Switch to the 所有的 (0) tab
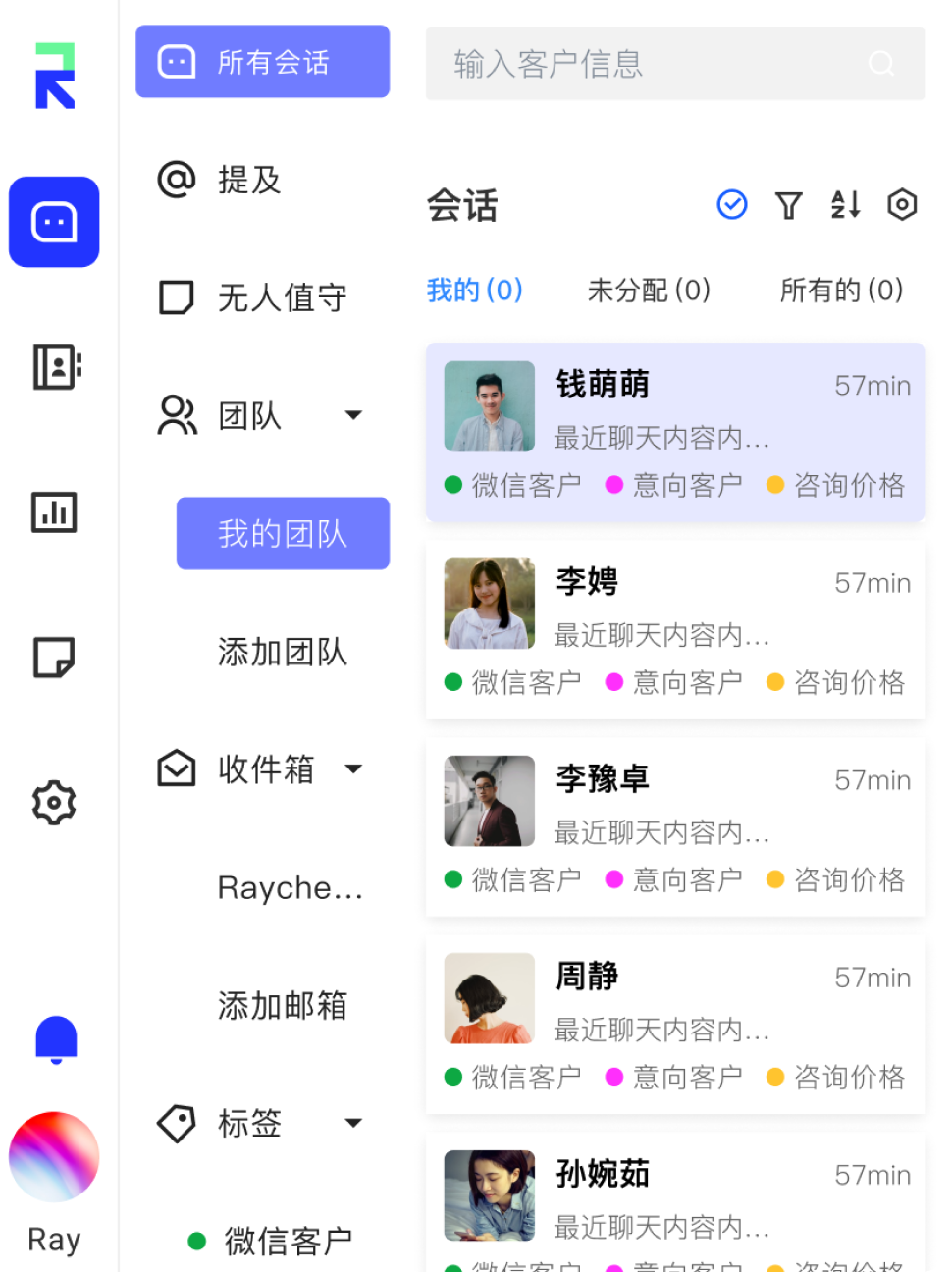Screen dimensions: 952x1272 click(841, 291)
